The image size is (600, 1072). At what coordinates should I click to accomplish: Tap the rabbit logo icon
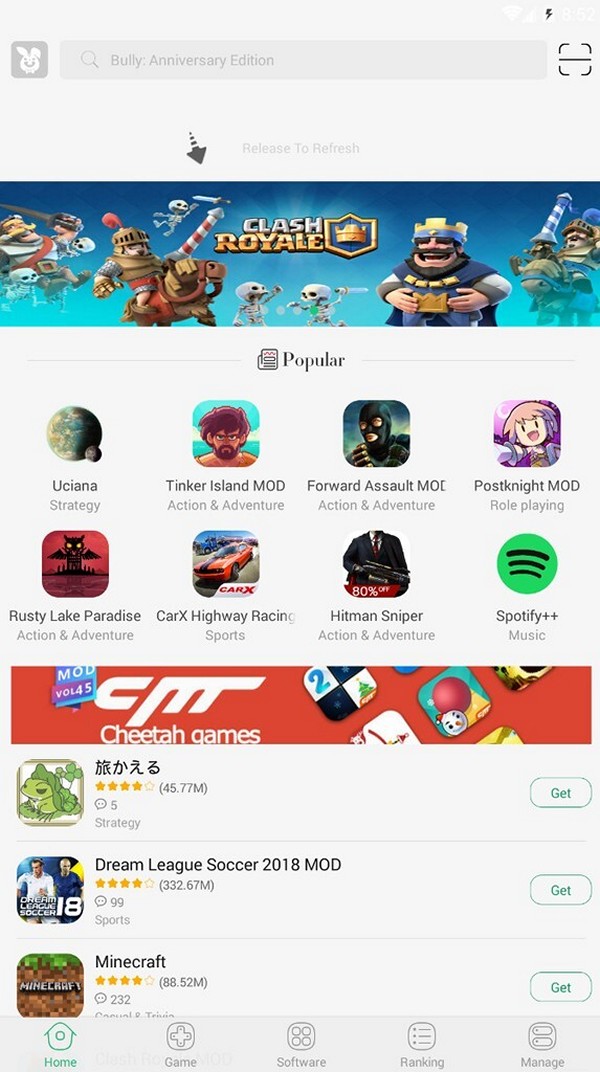click(29, 59)
